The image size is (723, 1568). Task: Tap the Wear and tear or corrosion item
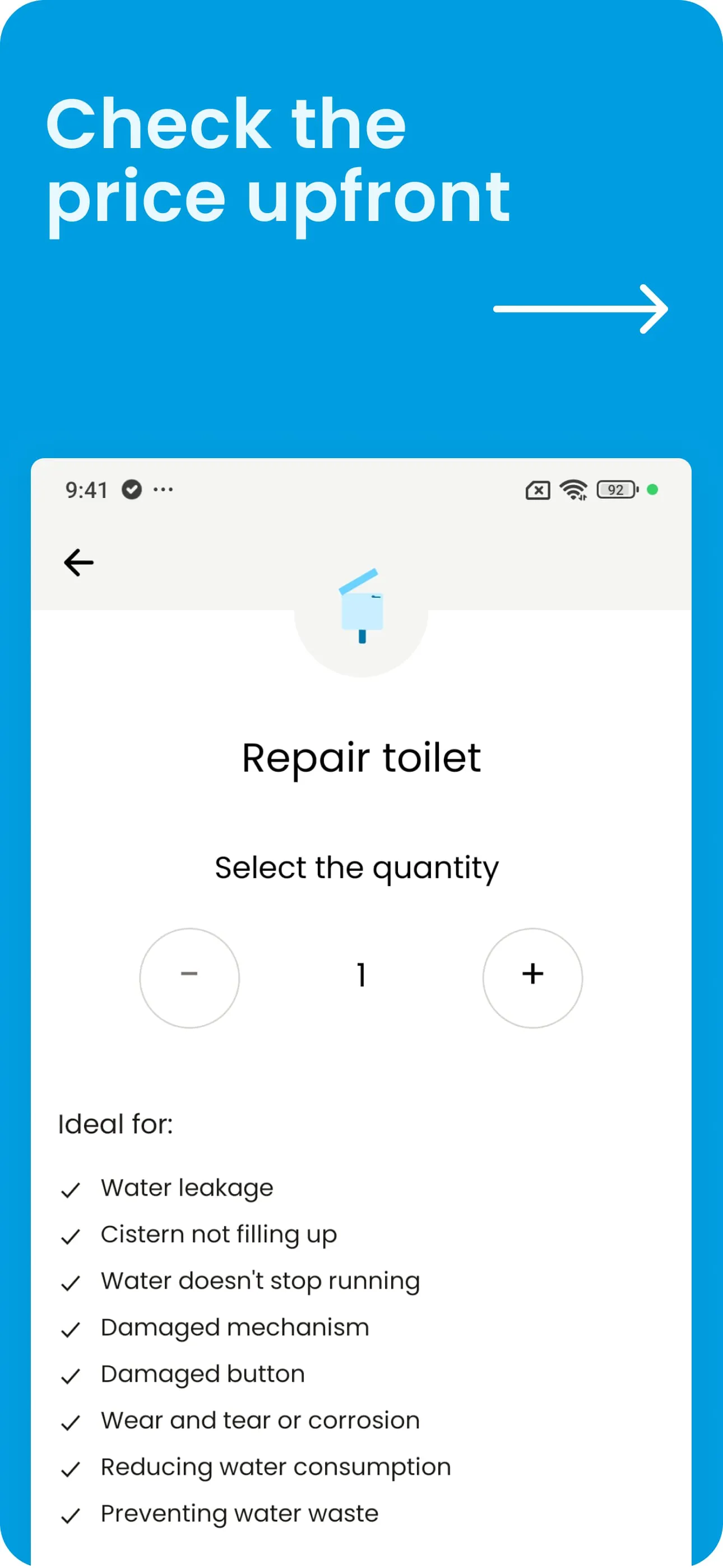point(260,1421)
